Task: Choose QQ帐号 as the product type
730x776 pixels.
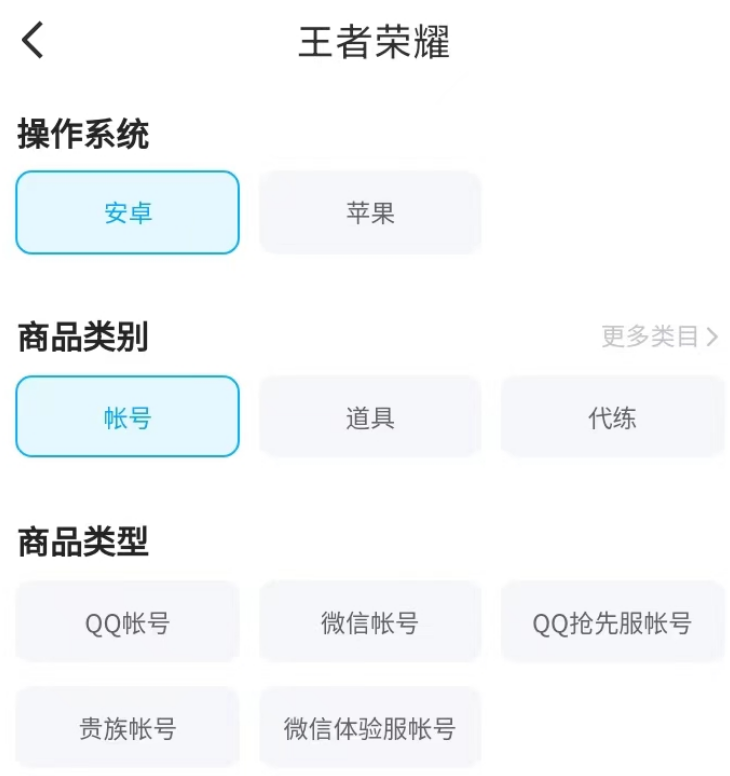Action: [x=128, y=622]
